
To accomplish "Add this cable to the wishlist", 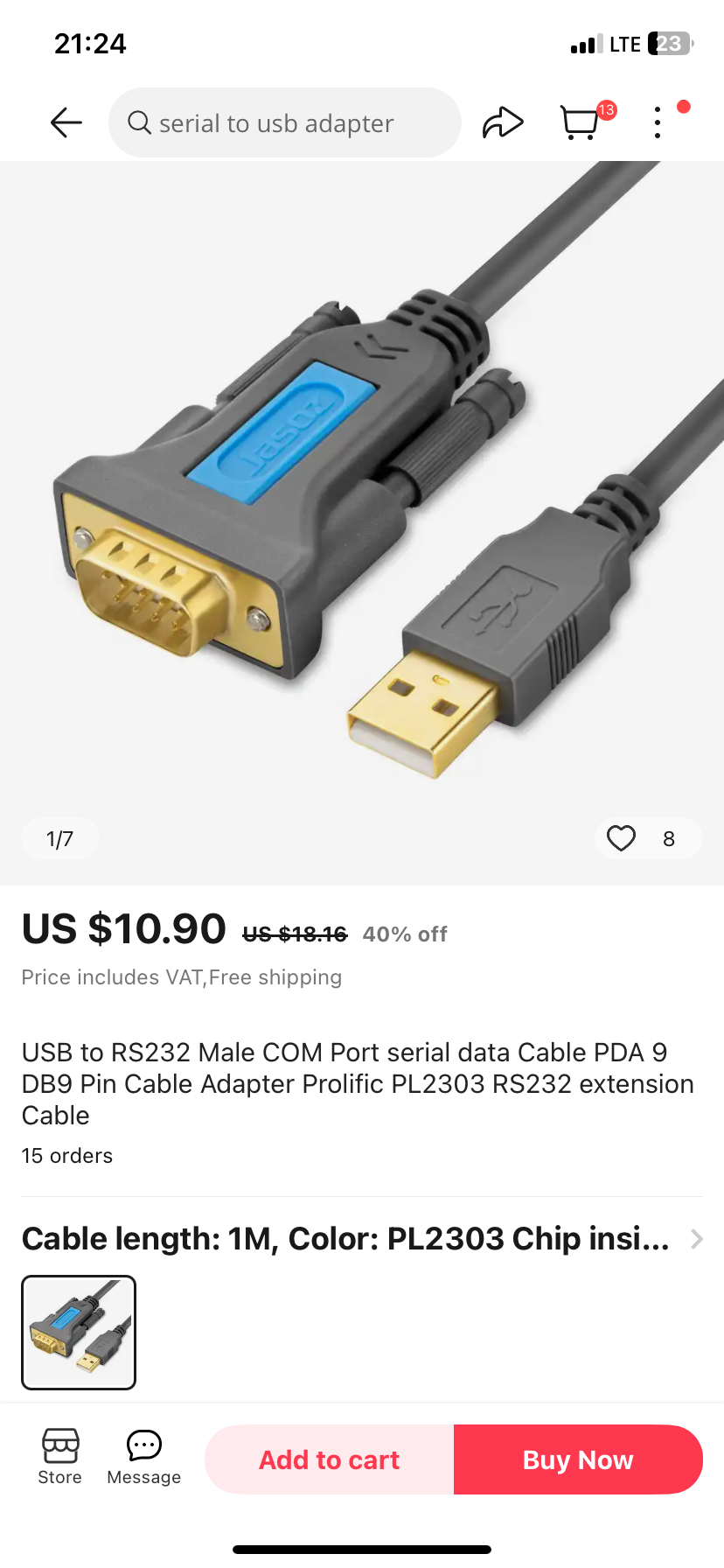I will 622,838.
